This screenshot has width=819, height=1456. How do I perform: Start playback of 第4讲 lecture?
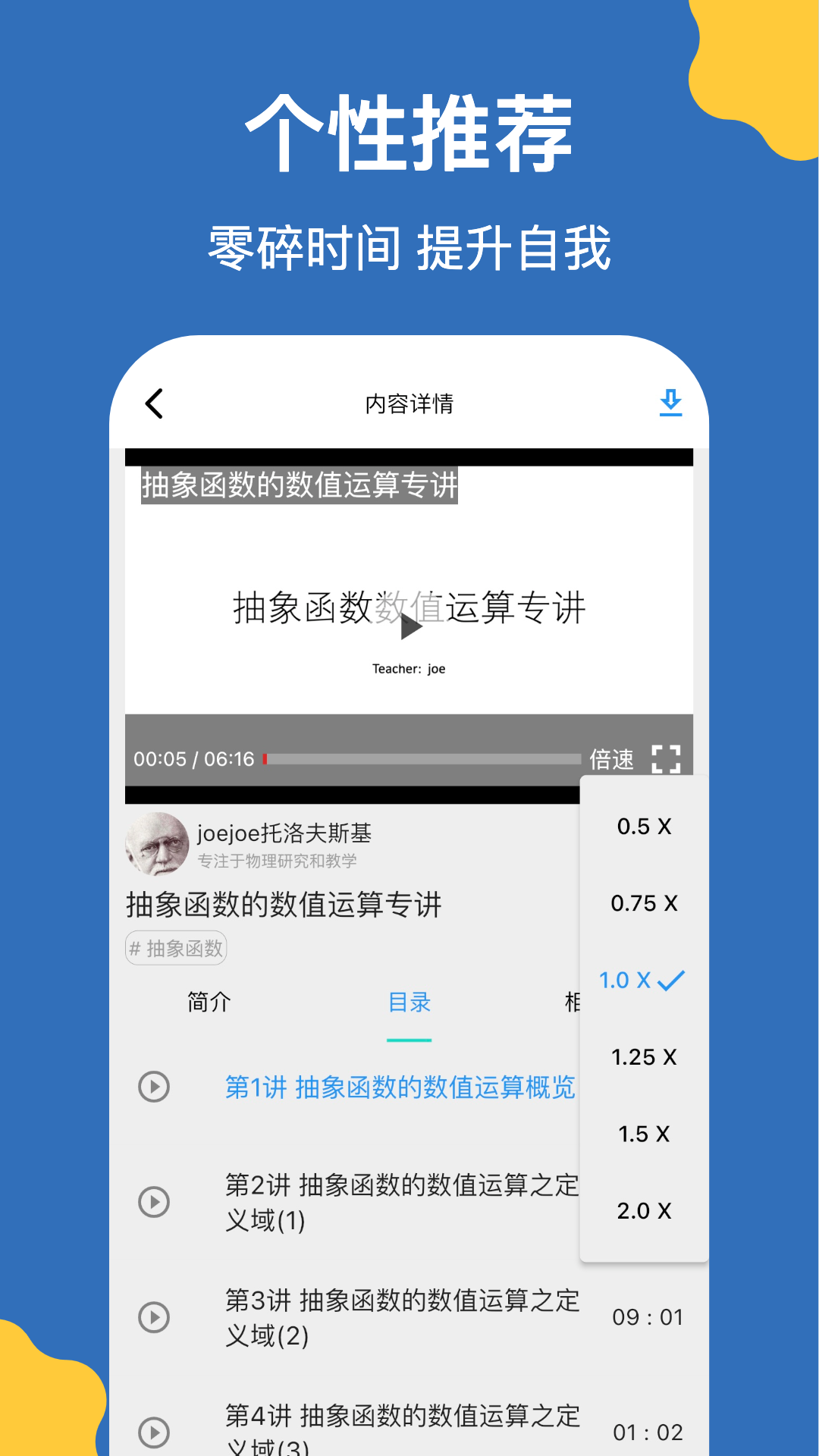(154, 1433)
